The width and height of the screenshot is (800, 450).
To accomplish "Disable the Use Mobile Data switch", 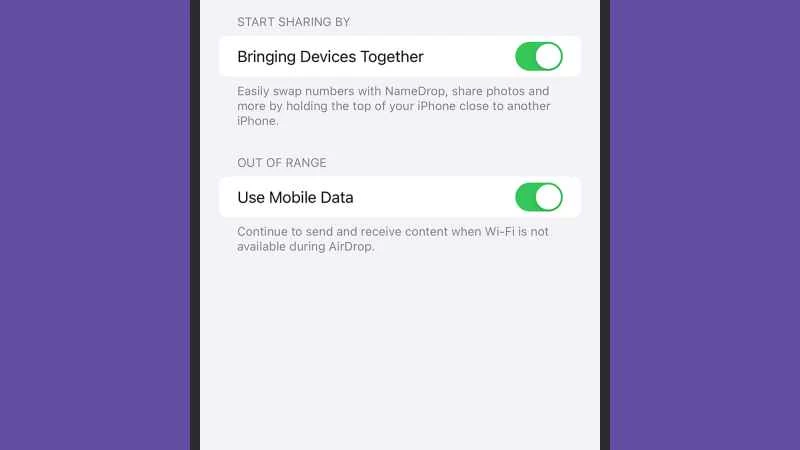I will point(539,197).
